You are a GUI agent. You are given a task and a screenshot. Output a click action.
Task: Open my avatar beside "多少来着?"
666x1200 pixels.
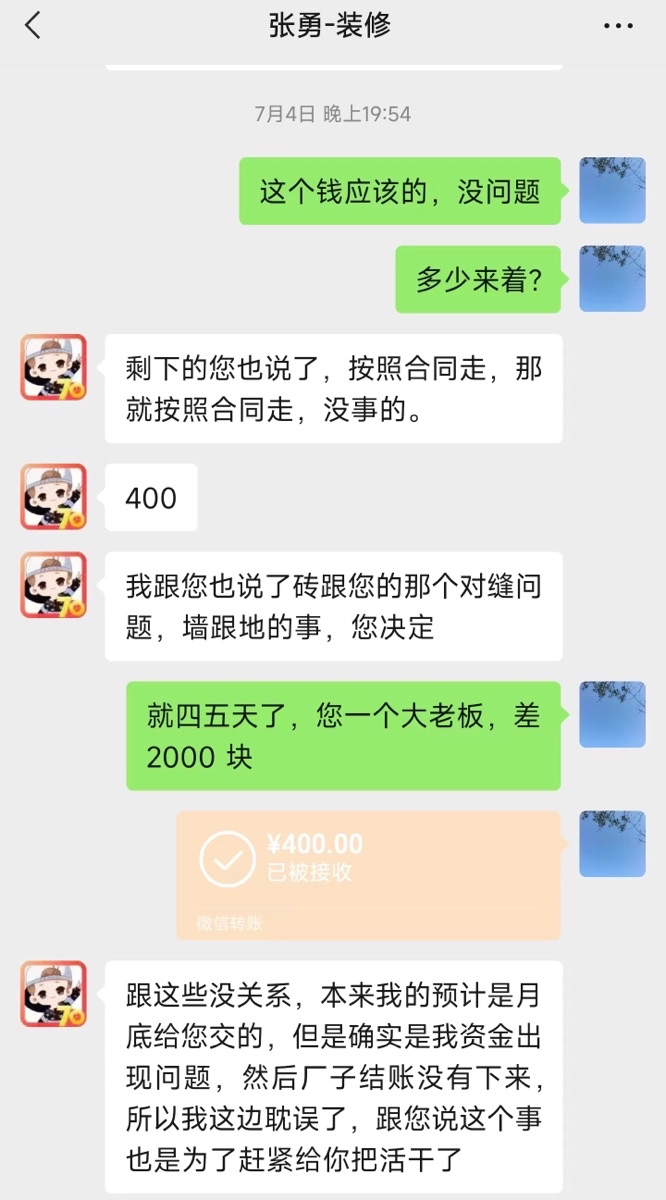point(612,279)
